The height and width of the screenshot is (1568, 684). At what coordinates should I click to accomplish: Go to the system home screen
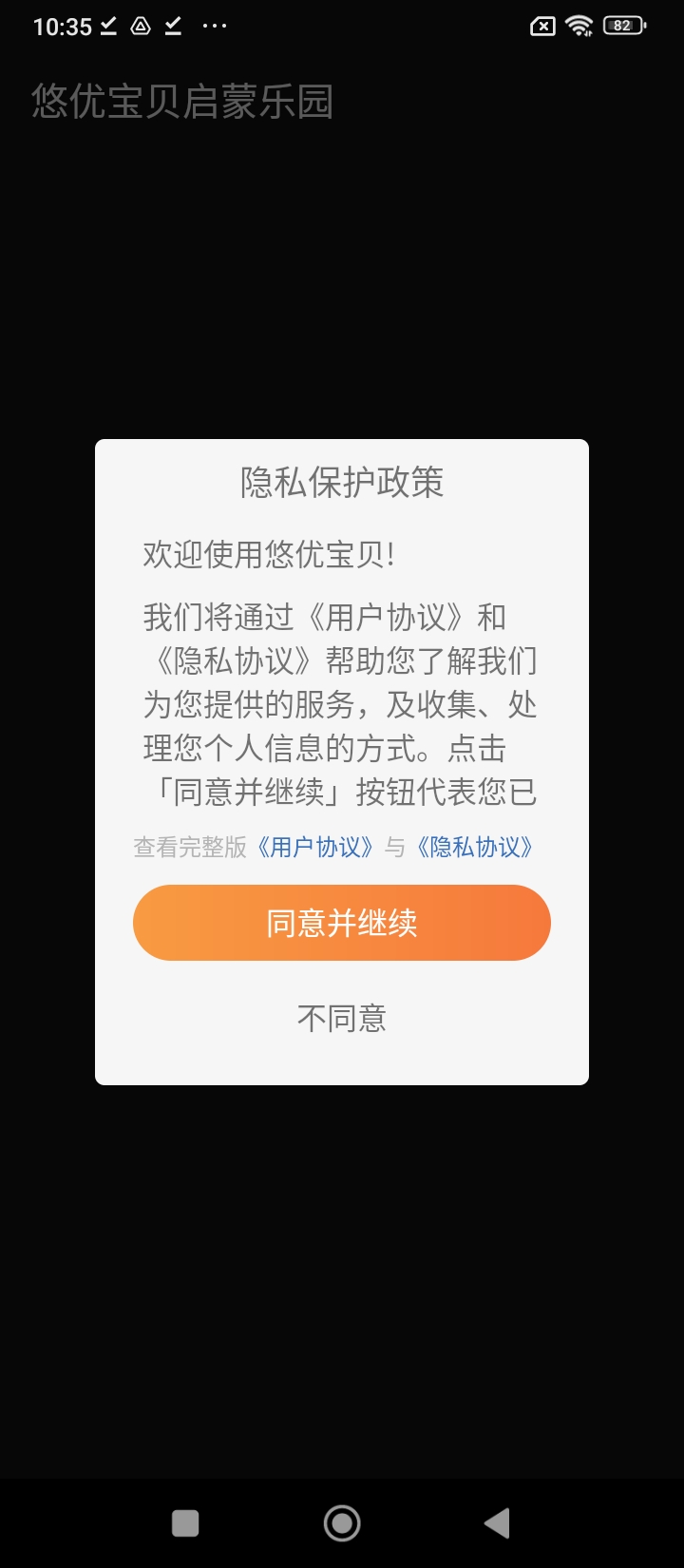pyautogui.click(x=342, y=1523)
